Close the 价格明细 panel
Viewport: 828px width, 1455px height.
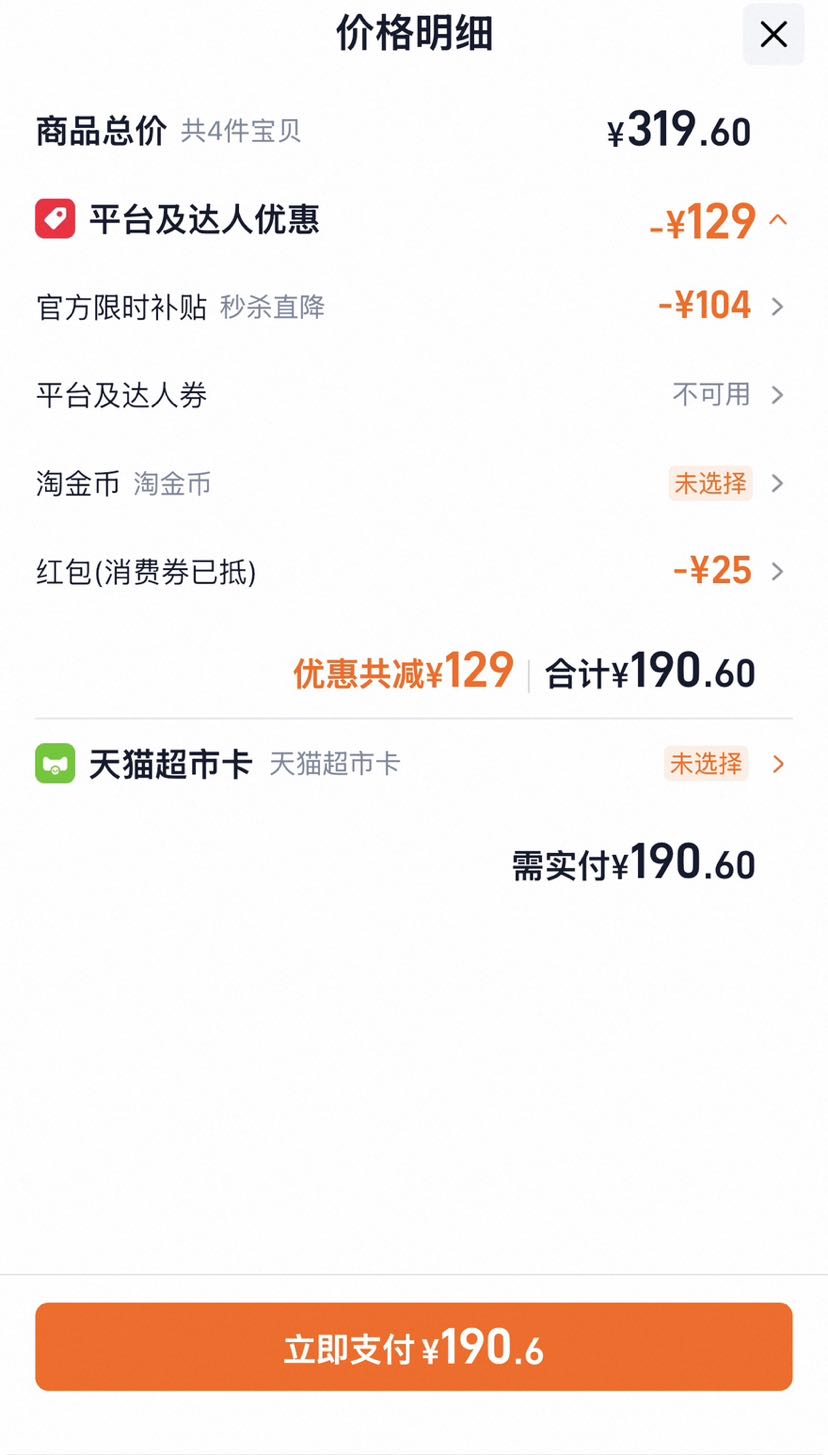click(773, 34)
